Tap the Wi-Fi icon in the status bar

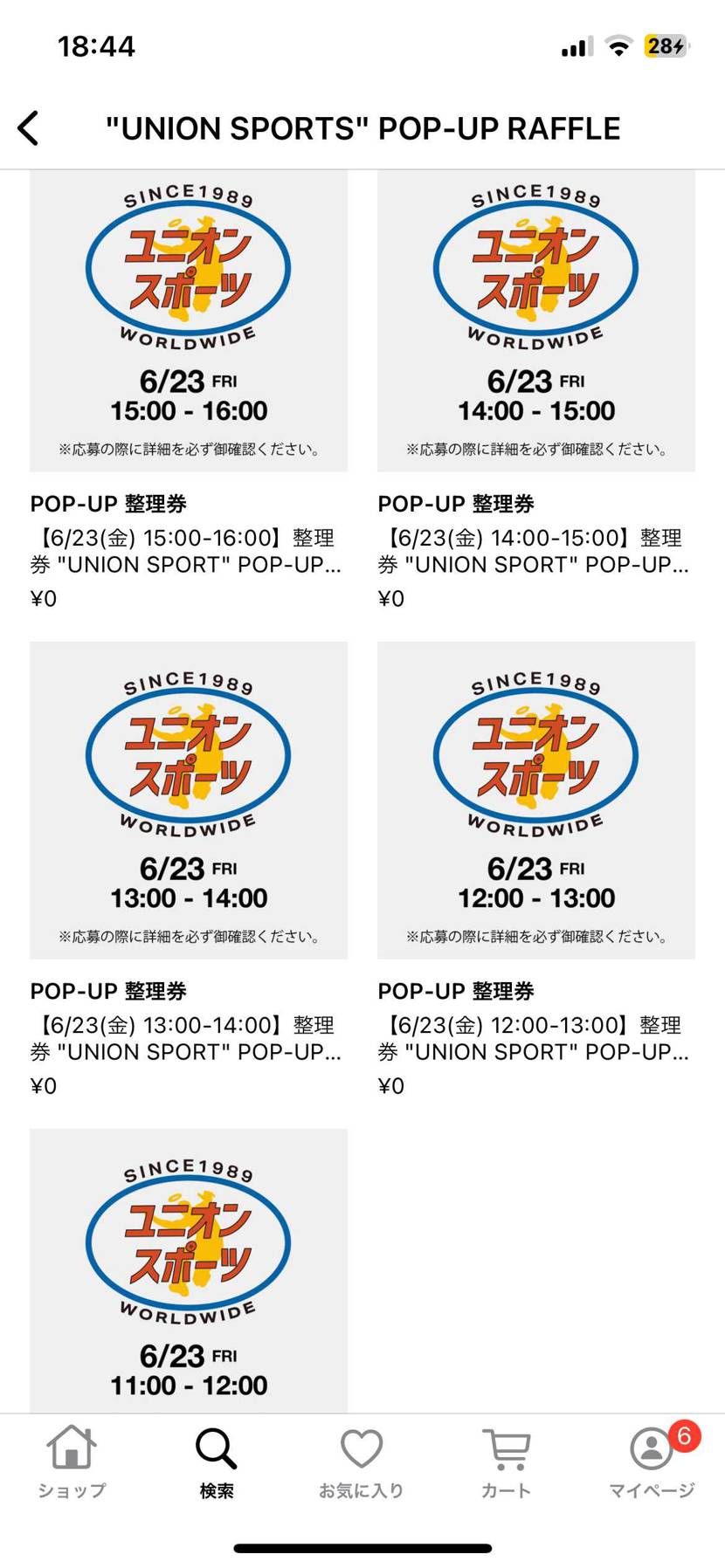click(619, 46)
